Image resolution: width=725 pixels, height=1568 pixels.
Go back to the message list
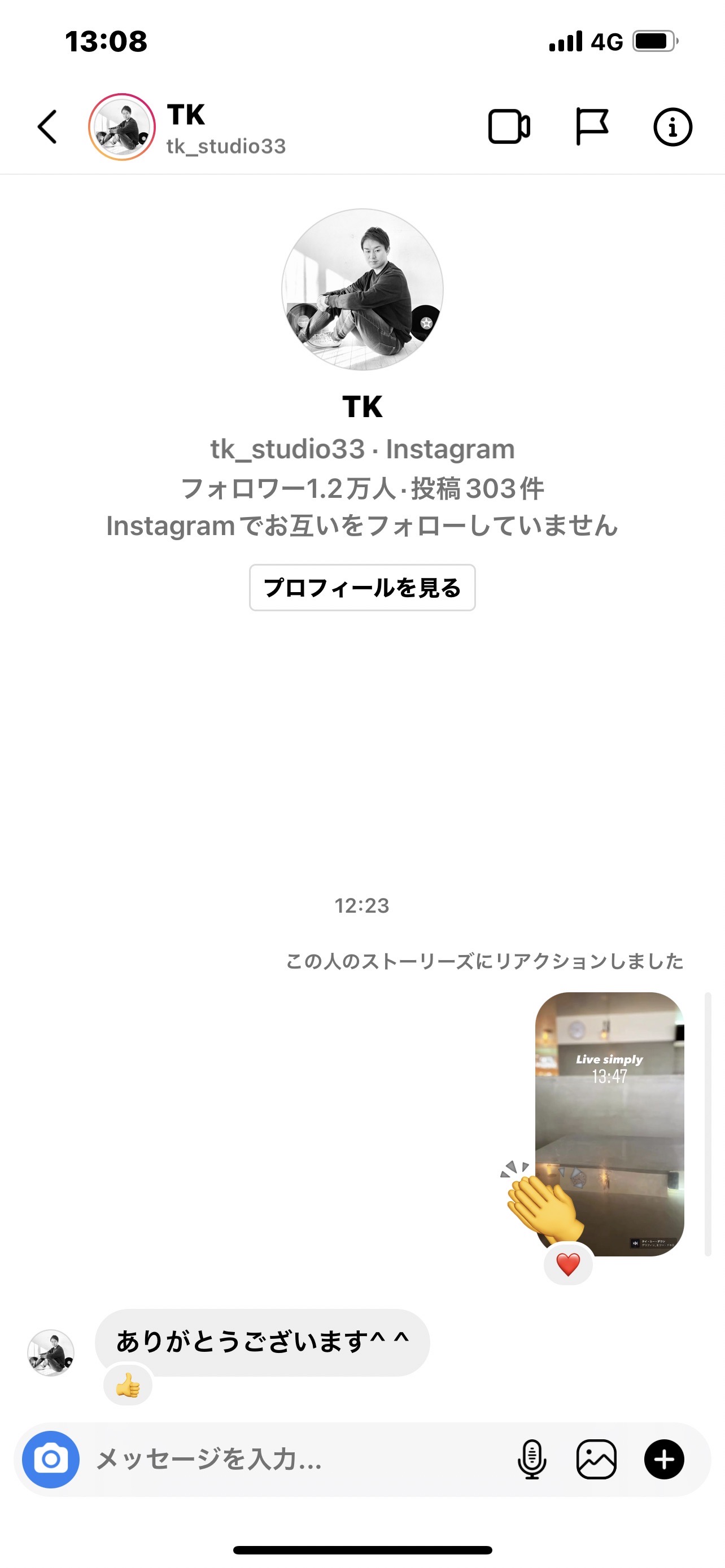[x=47, y=127]
